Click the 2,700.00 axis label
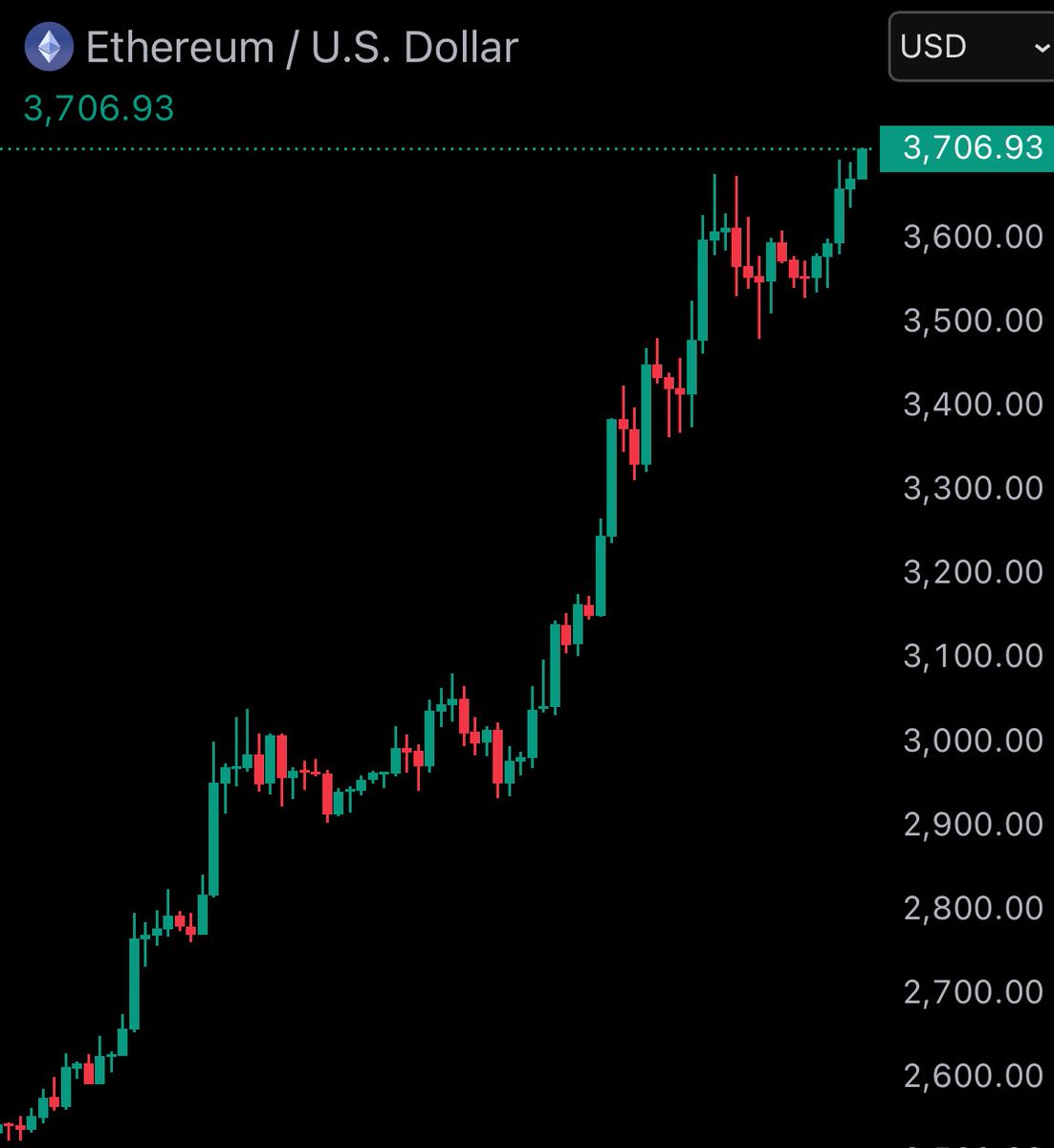 click(973, 991)
